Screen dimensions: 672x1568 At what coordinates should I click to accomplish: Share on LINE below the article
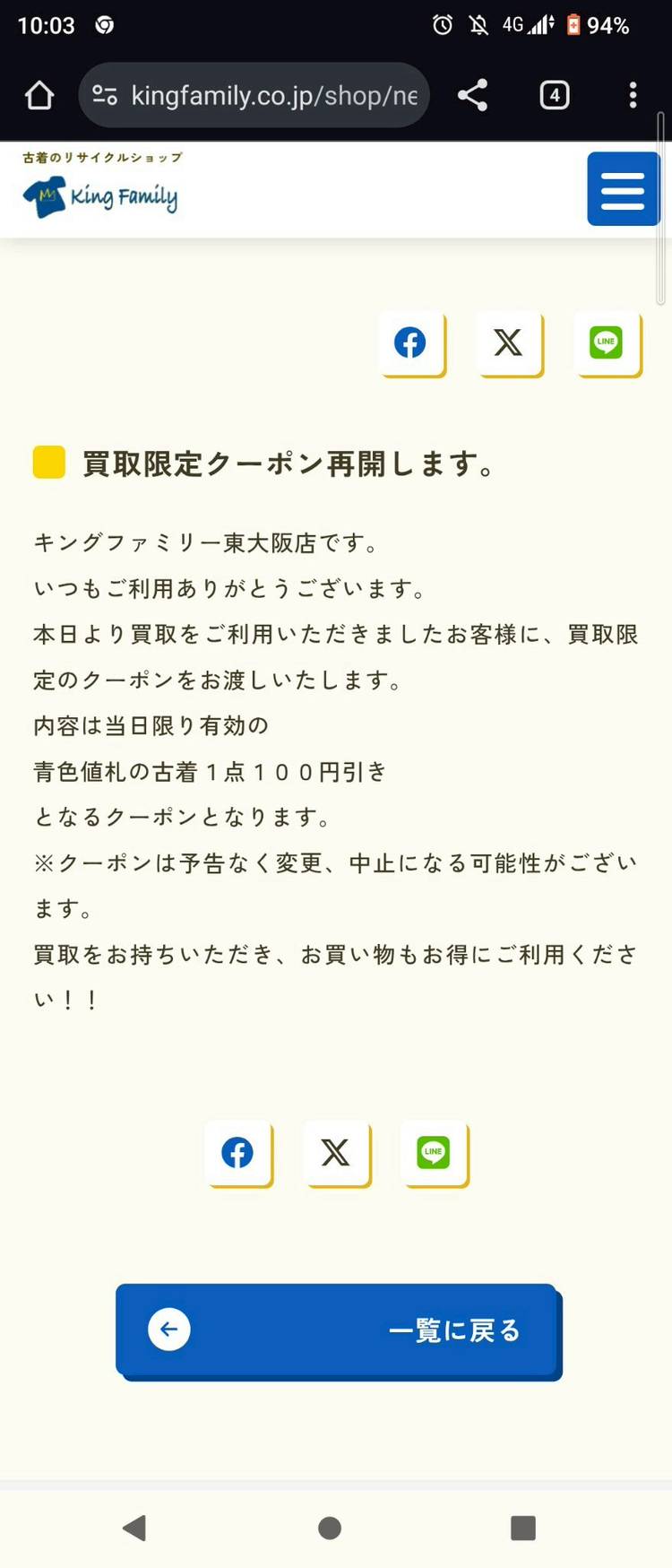[x=434, y=1153]
